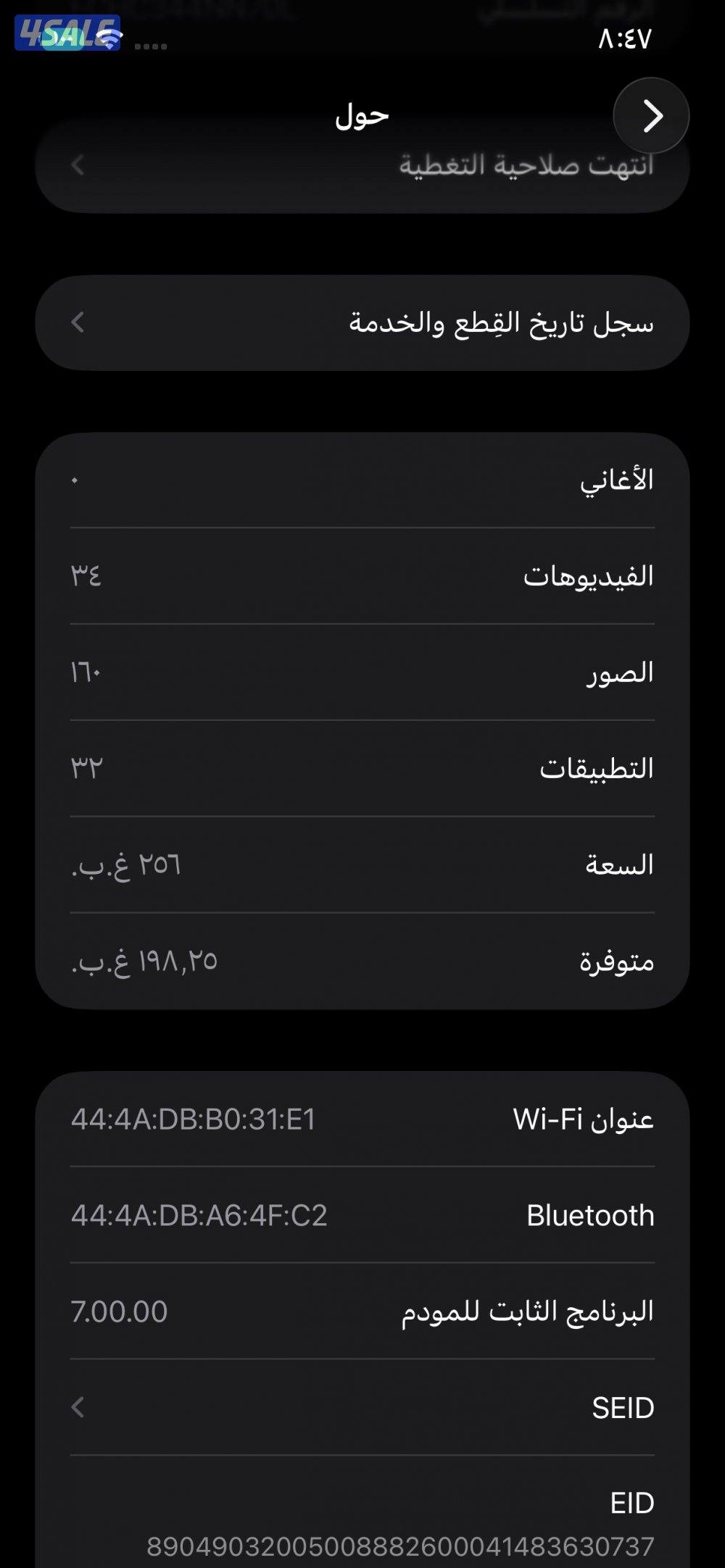The height and width of the screenshot is (1568, 725).
Task: Expand the SEID details row
Action: coord(362,1406)
